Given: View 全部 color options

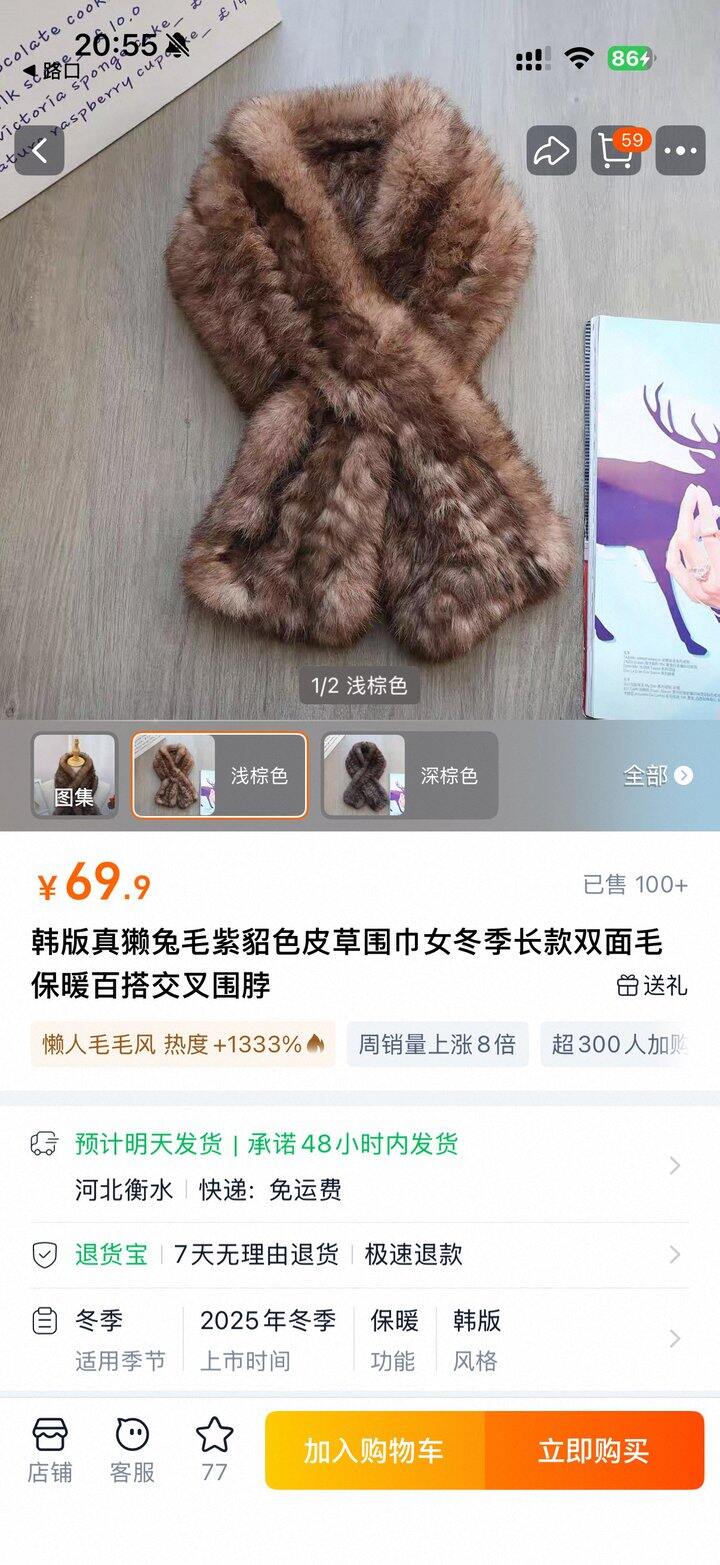Looking at the screenshot, I should pyautogui.click(x=657, y=775).
